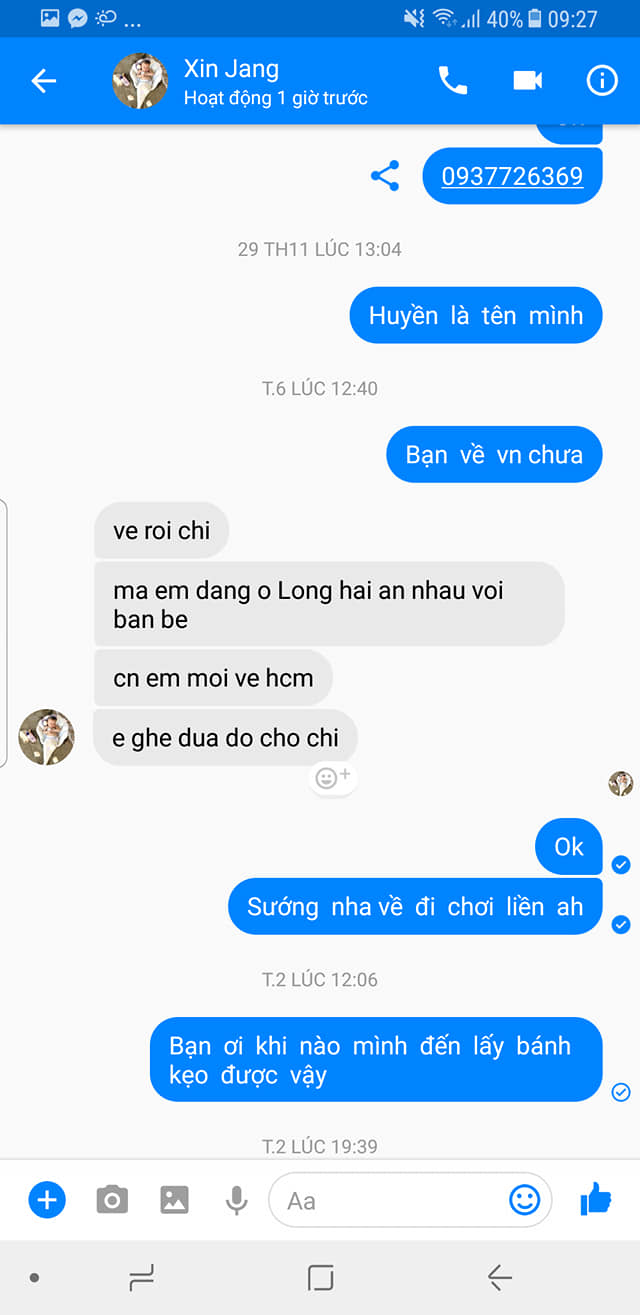Tap the phone number 0937726369 link
640x1315 pixels.
(x=512, y=176)
